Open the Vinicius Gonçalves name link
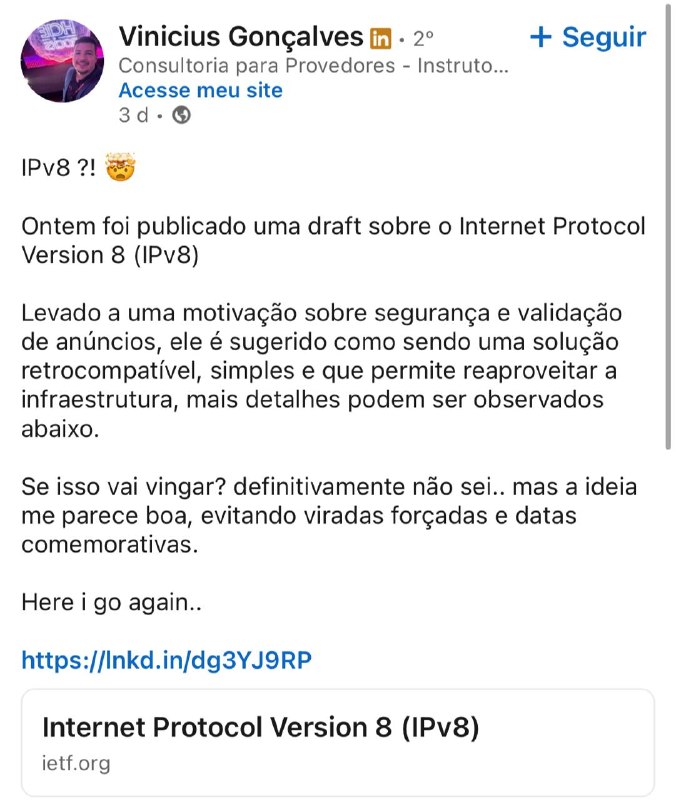The width and height of the screenshot is (676, 800). 240,38
